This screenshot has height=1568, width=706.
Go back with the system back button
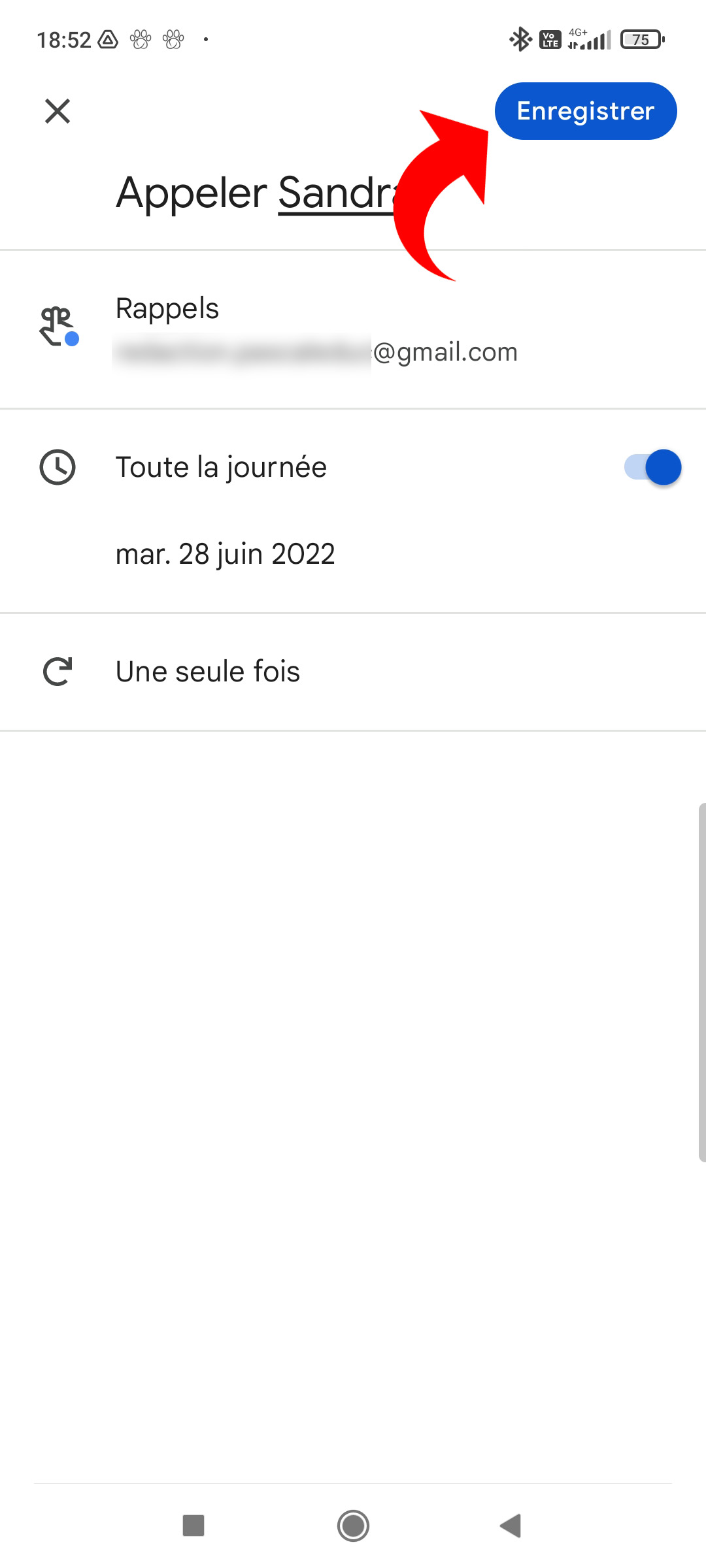point(511,1526)
